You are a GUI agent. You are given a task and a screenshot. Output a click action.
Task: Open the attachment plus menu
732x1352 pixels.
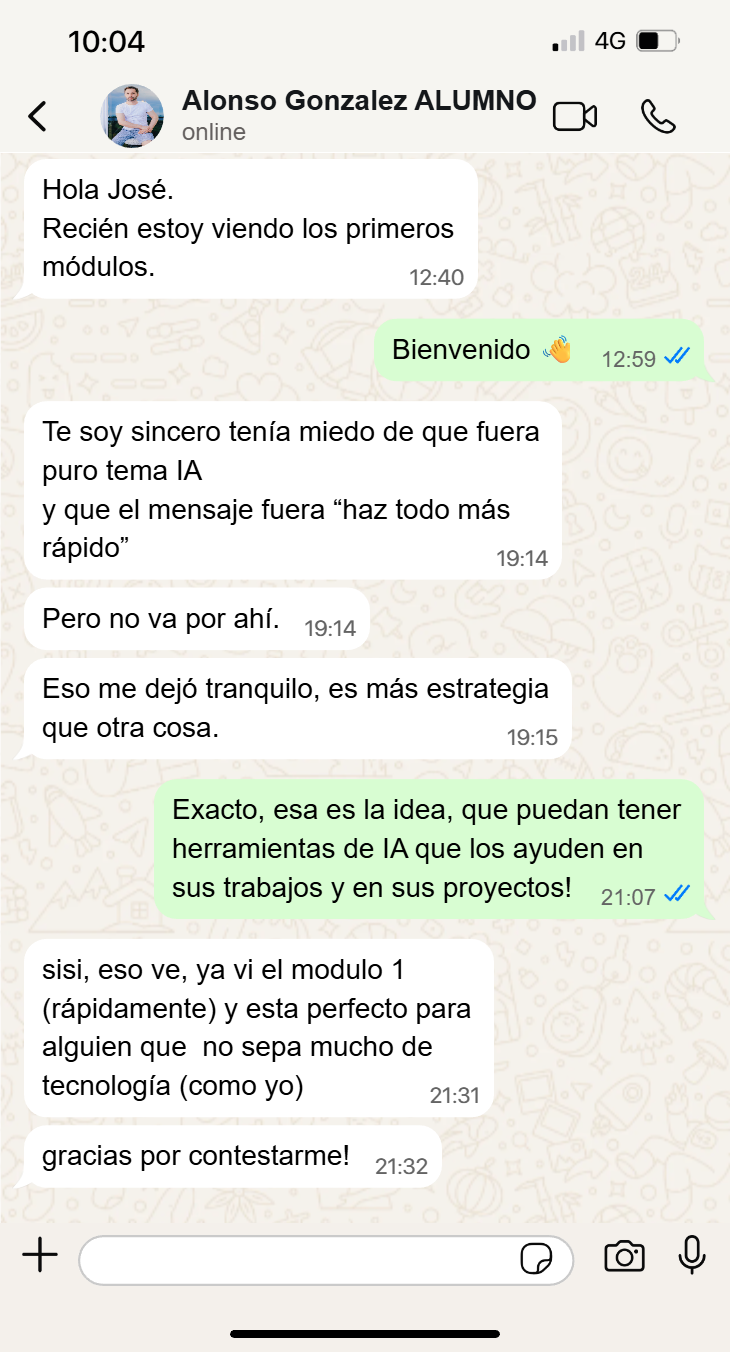coord(40,1256)
